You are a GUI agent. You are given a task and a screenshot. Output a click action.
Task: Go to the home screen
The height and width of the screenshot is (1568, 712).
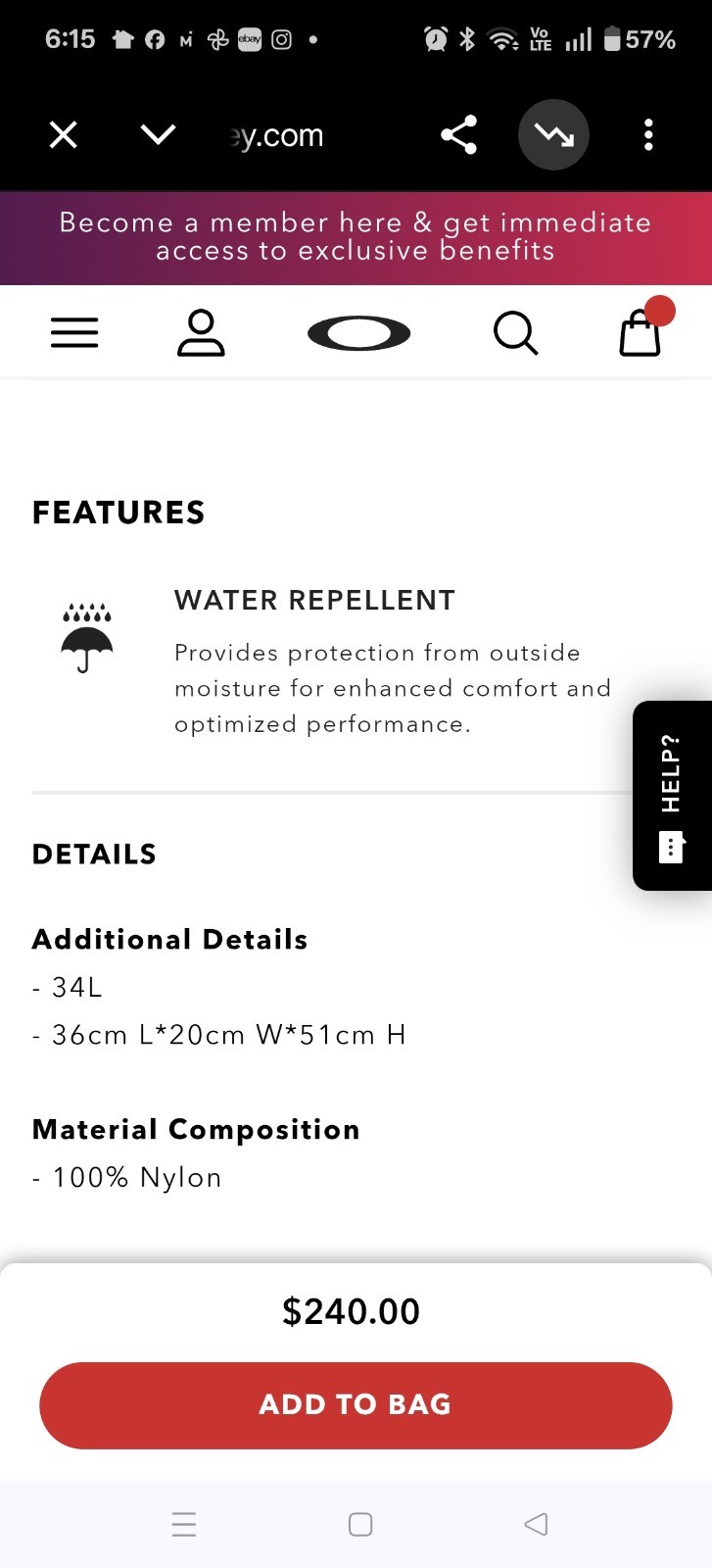(360, 1524)
